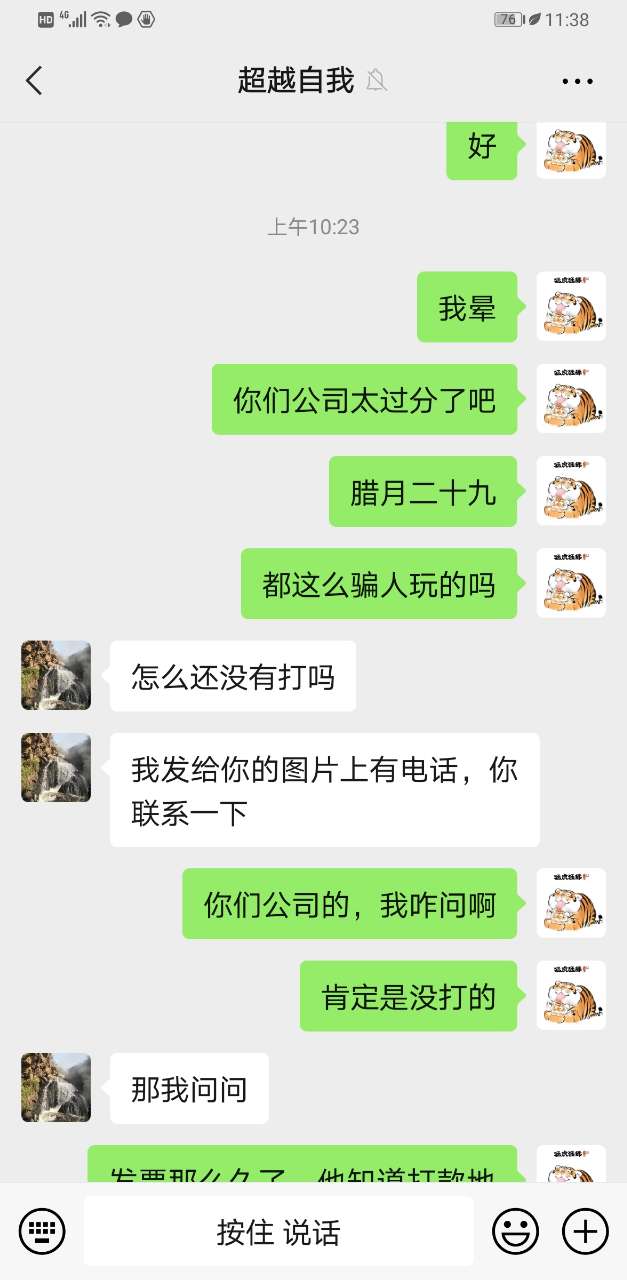Open the emoji sticker panel
This screenshot has height=1280, width=627.
[x=515, y=1230]
